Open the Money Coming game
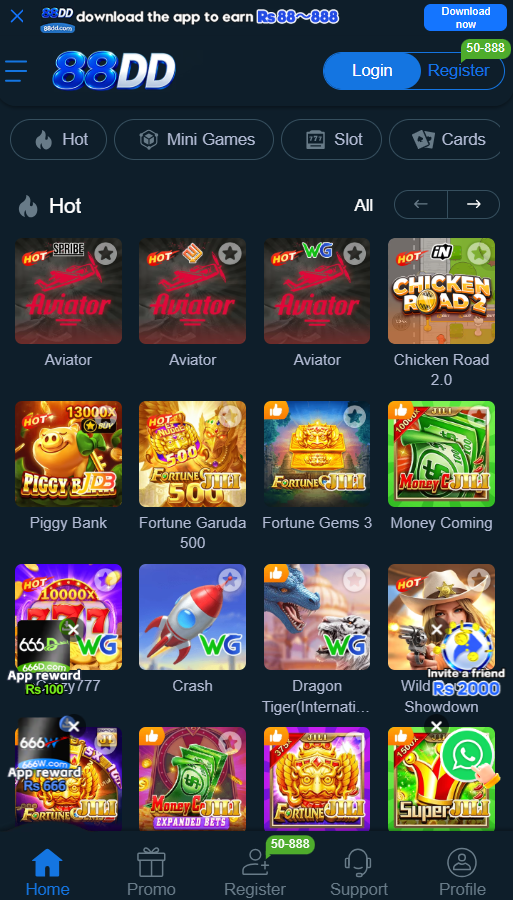 click(x=441, y=454)
